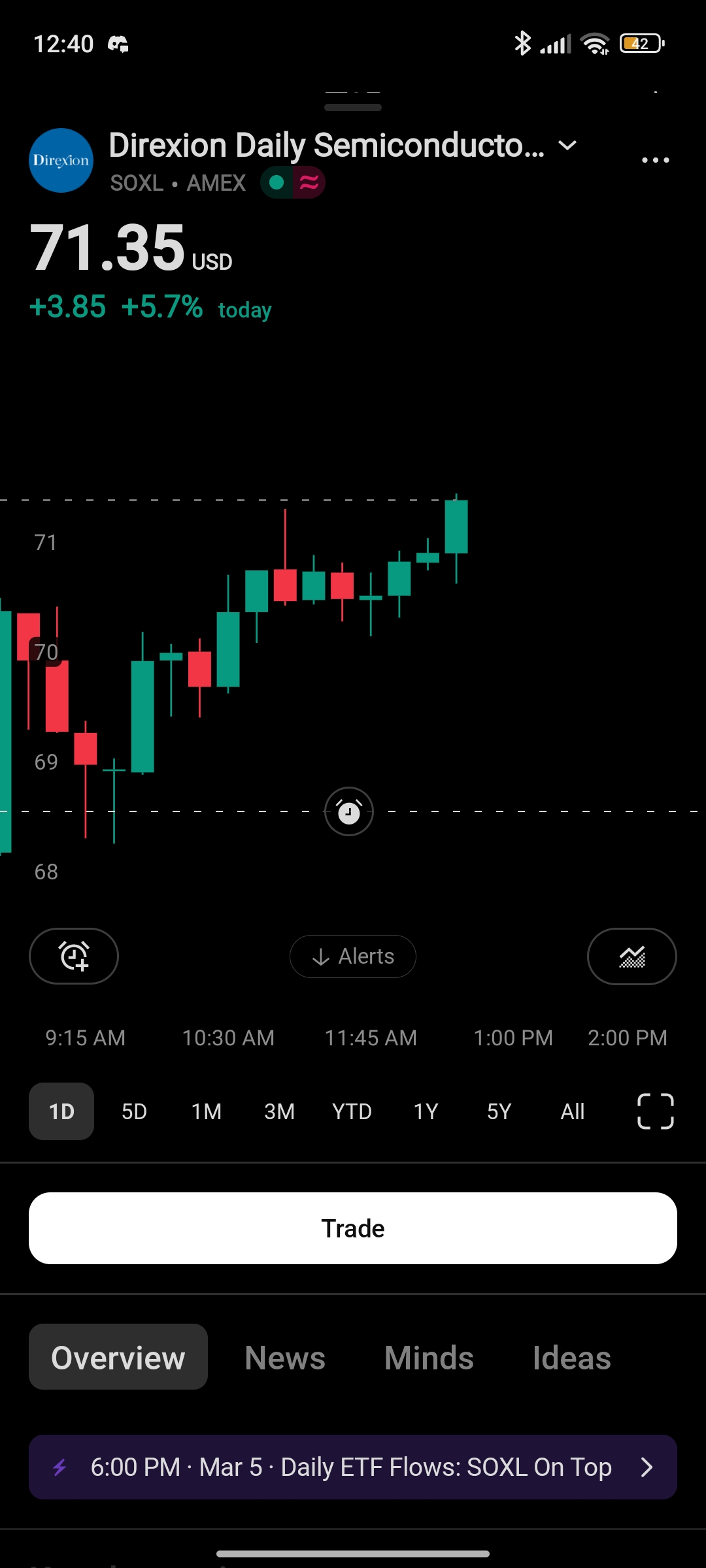The width and height of the screenshot is (706, 1568).
Task: Switch to the Minds tab
Action: [429, 1358]
